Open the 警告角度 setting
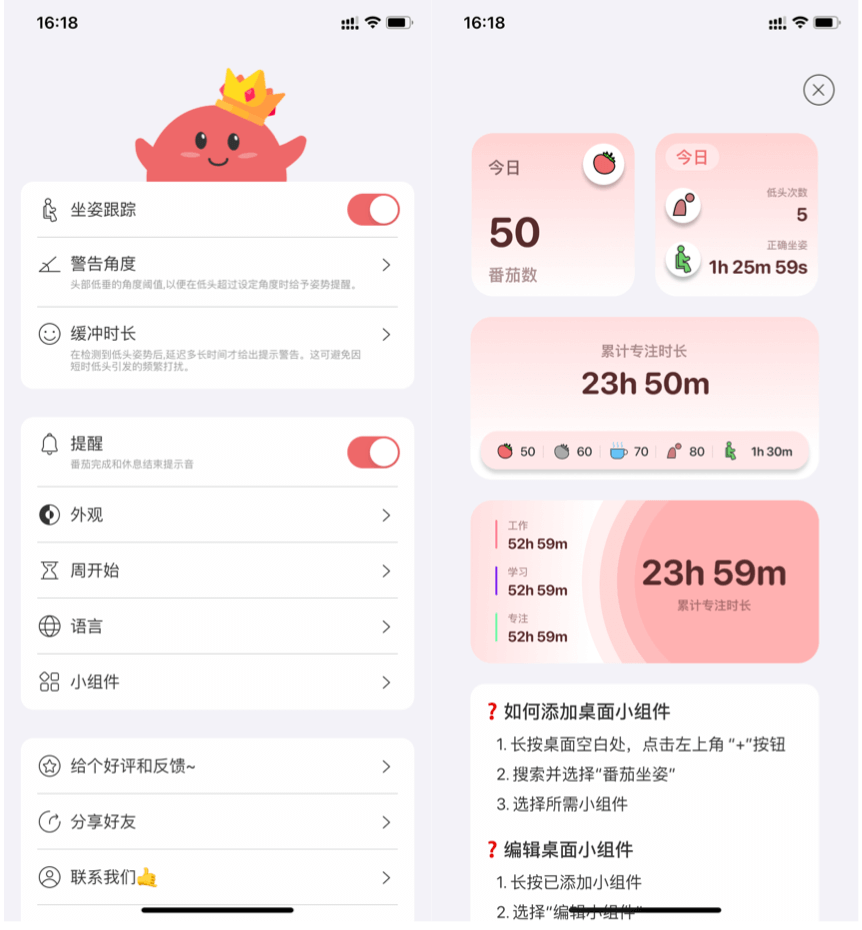 click(217, 271)
